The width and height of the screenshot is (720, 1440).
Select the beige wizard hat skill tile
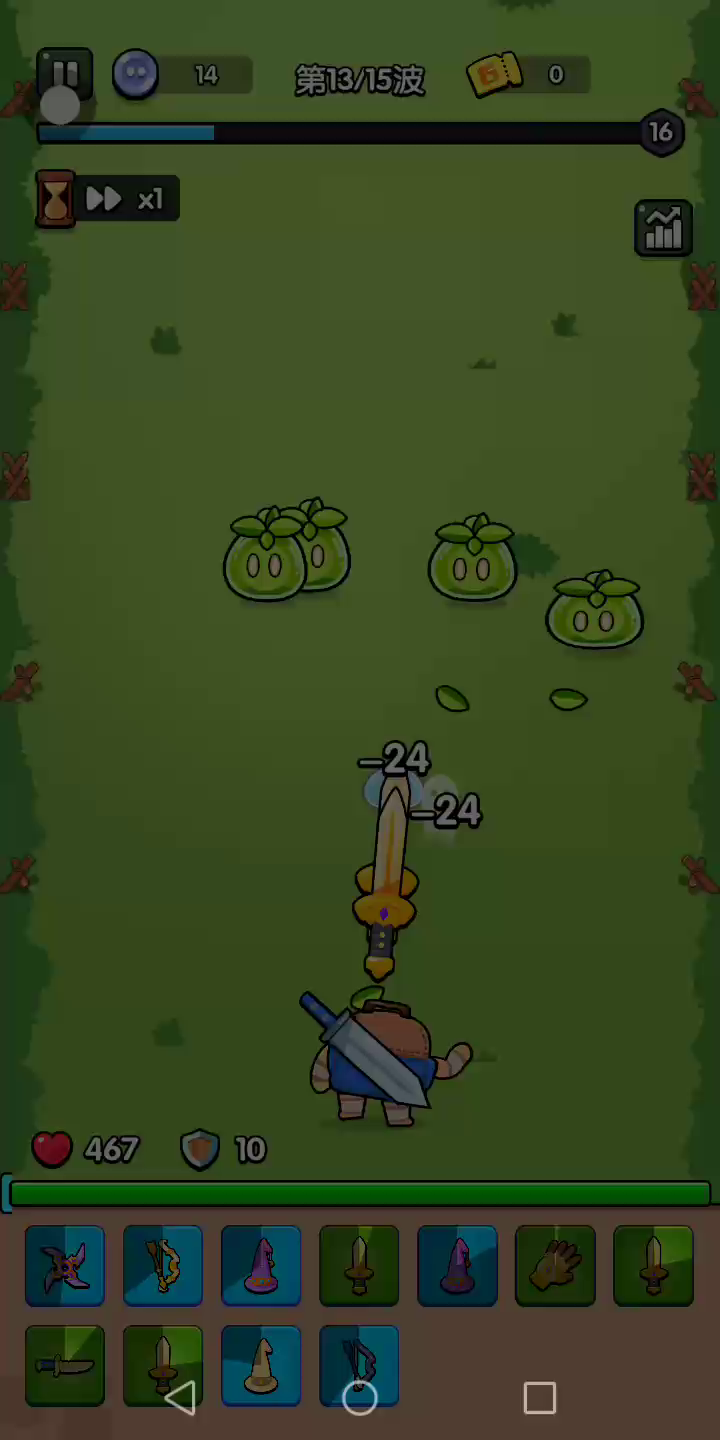tap(261, 1365)
